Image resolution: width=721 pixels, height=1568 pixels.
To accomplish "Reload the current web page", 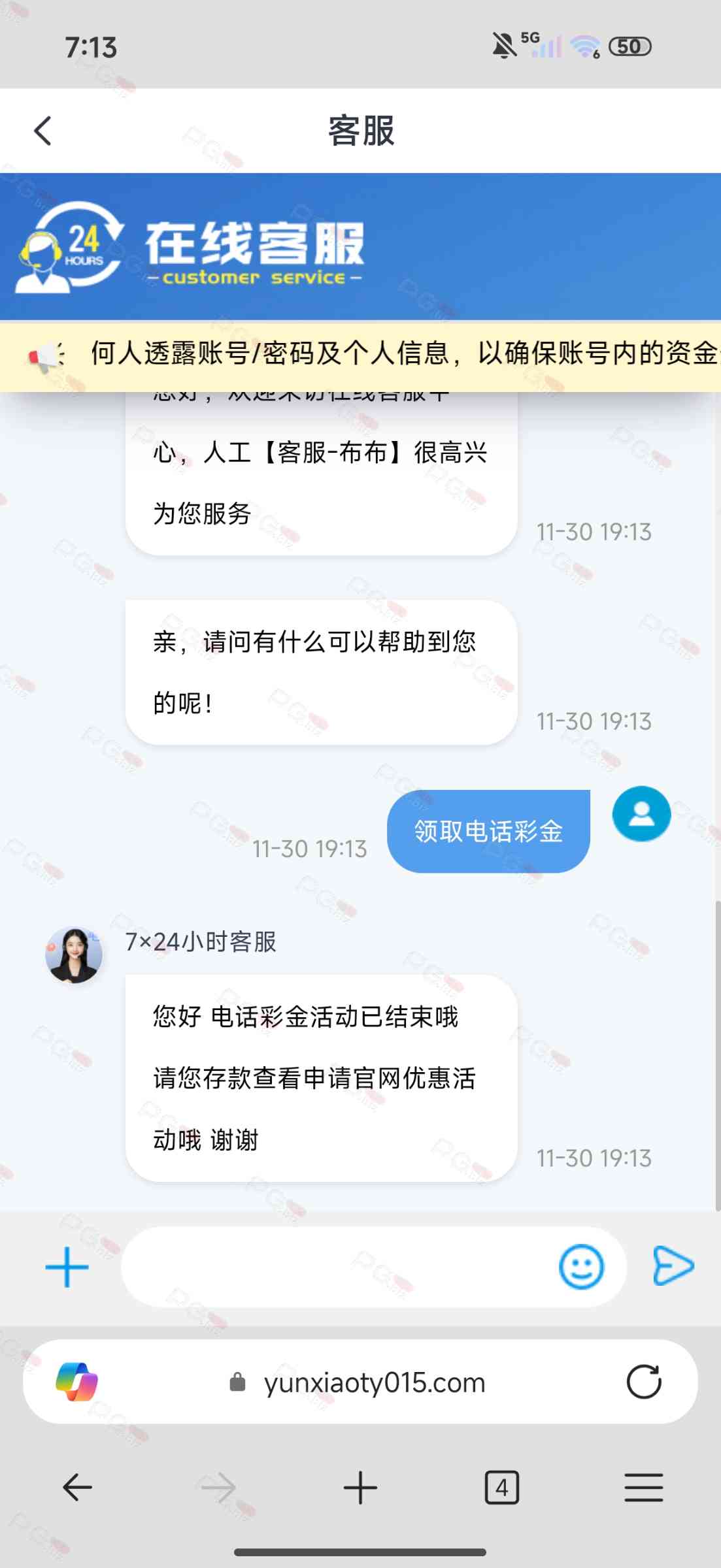I will pos(644,1382).
